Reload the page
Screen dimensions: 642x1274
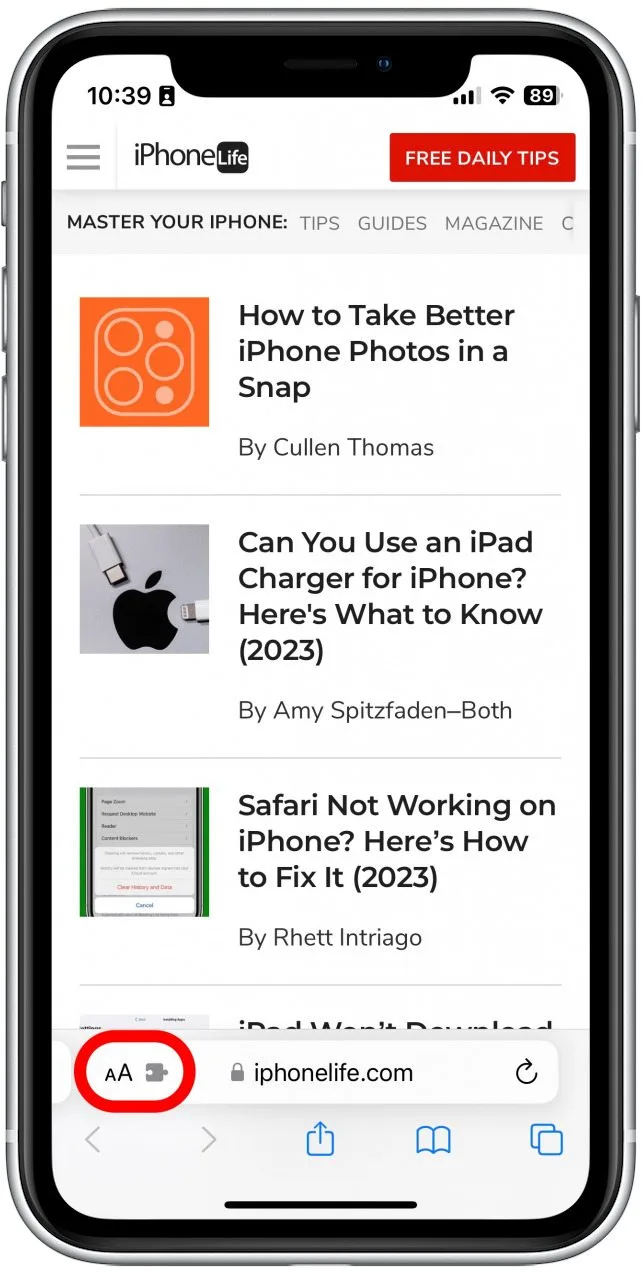click(526, 1074)
